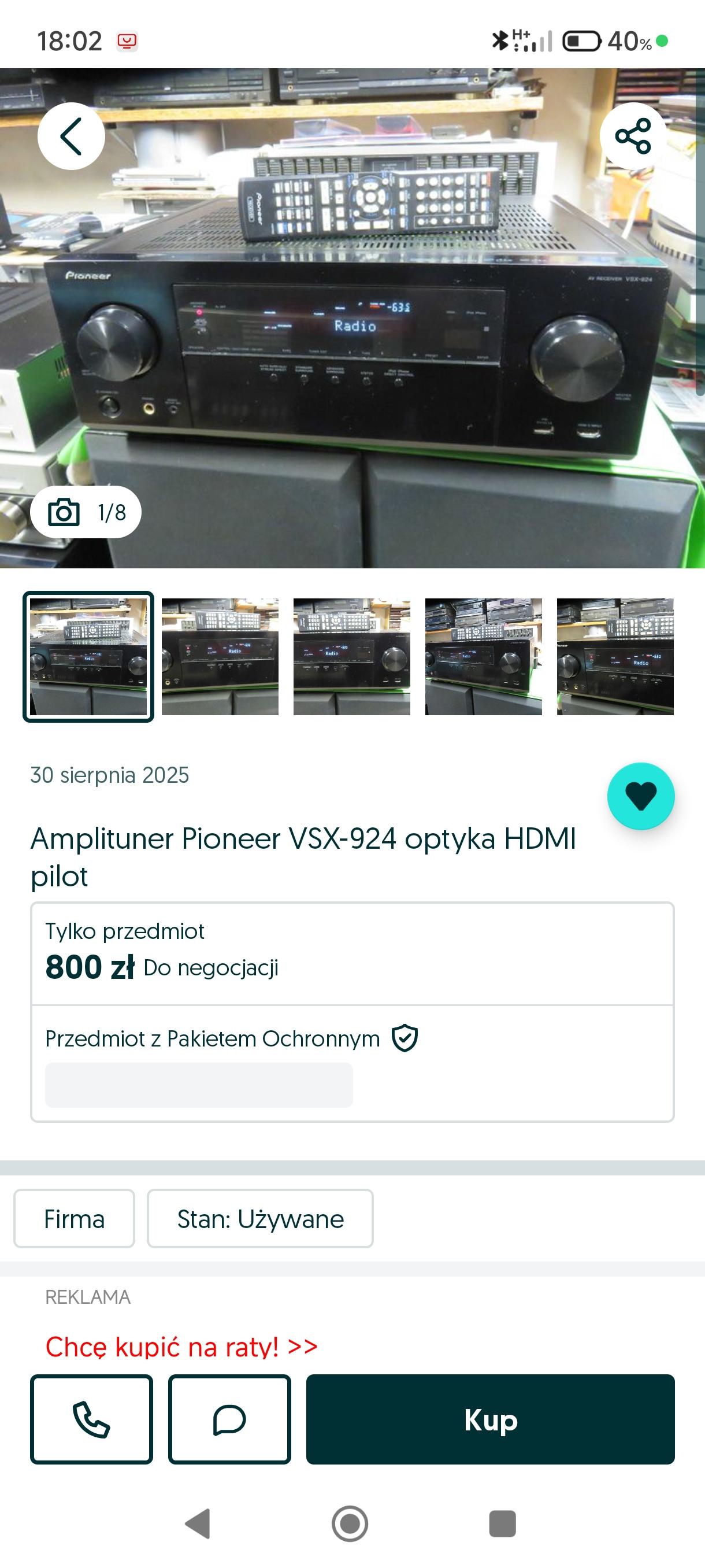Tap the Stan: Używane chip
Viewport: 705px width, 1568px height.
coord(261,1219)
